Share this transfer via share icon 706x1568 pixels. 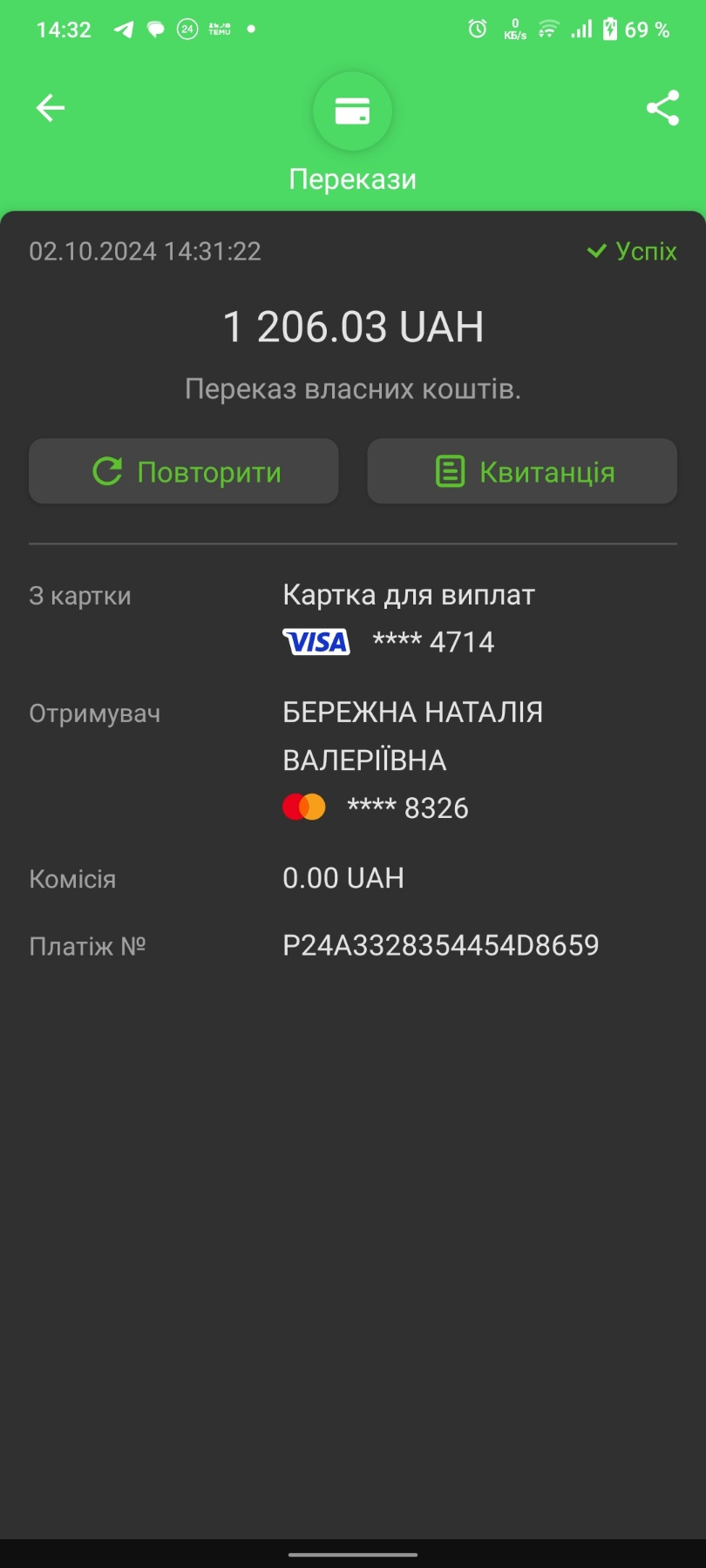click(x=662, y=108)
